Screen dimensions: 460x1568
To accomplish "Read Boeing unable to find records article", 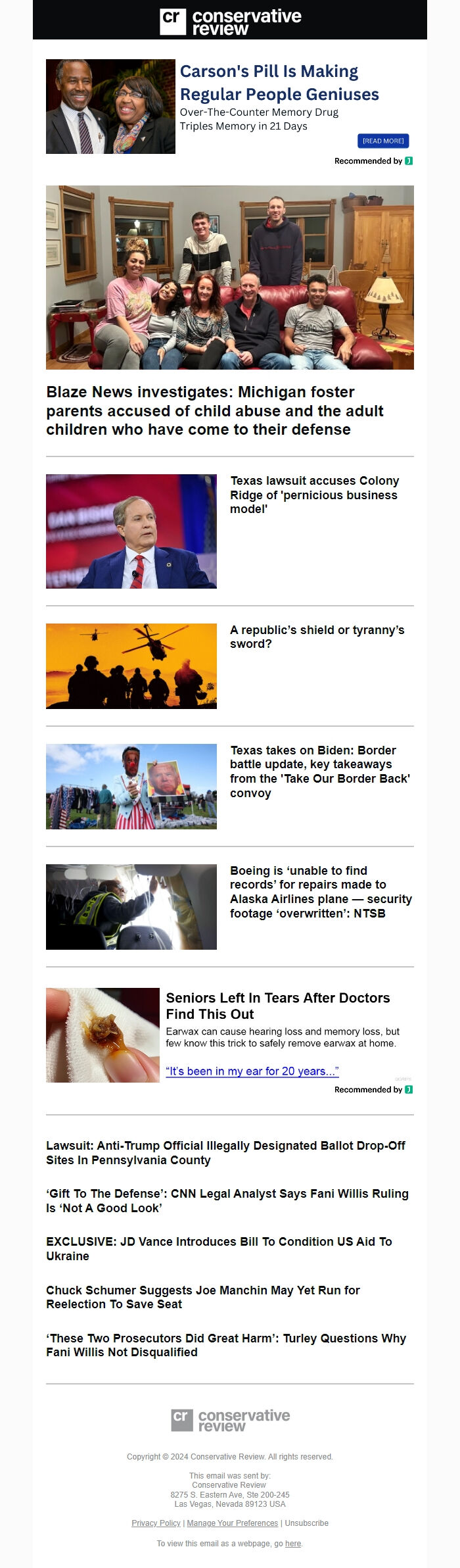I will (320, 892).
